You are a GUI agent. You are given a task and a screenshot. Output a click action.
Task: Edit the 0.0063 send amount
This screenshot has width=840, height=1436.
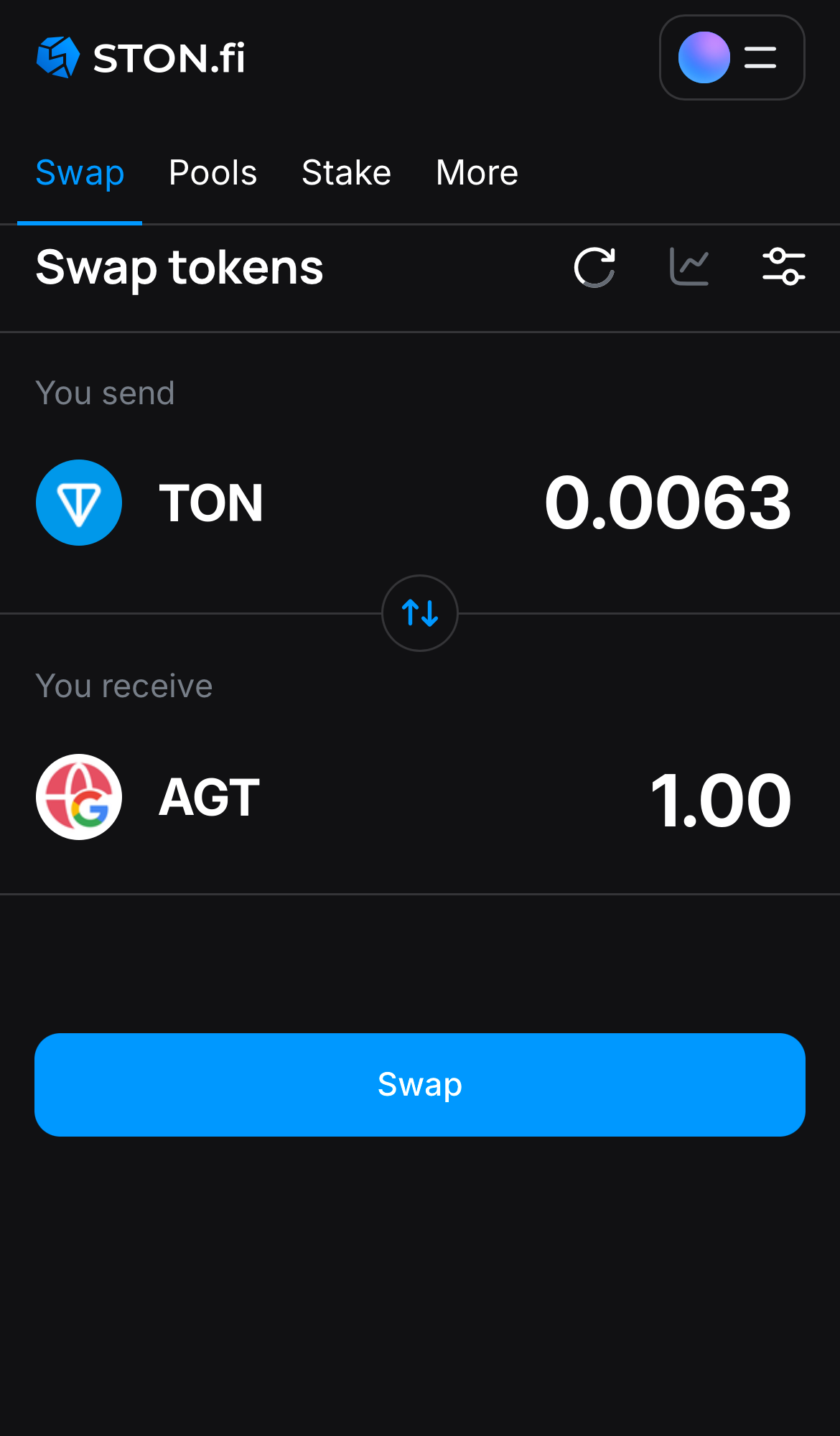[668, 503]
